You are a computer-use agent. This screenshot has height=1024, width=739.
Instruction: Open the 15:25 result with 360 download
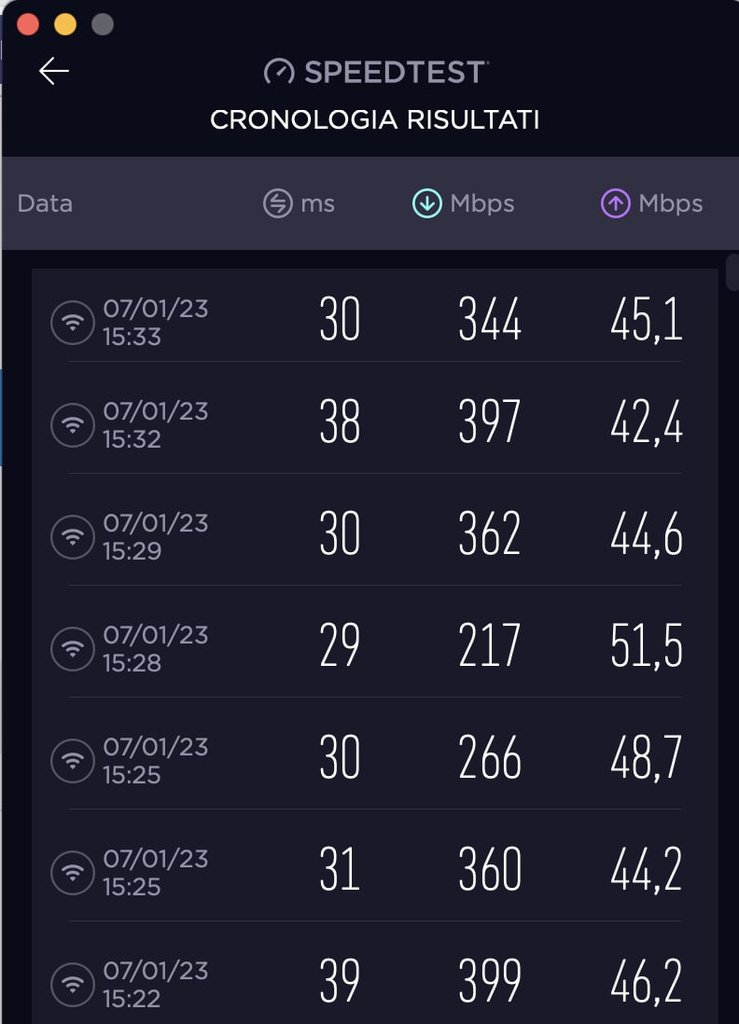coord(375,872)
